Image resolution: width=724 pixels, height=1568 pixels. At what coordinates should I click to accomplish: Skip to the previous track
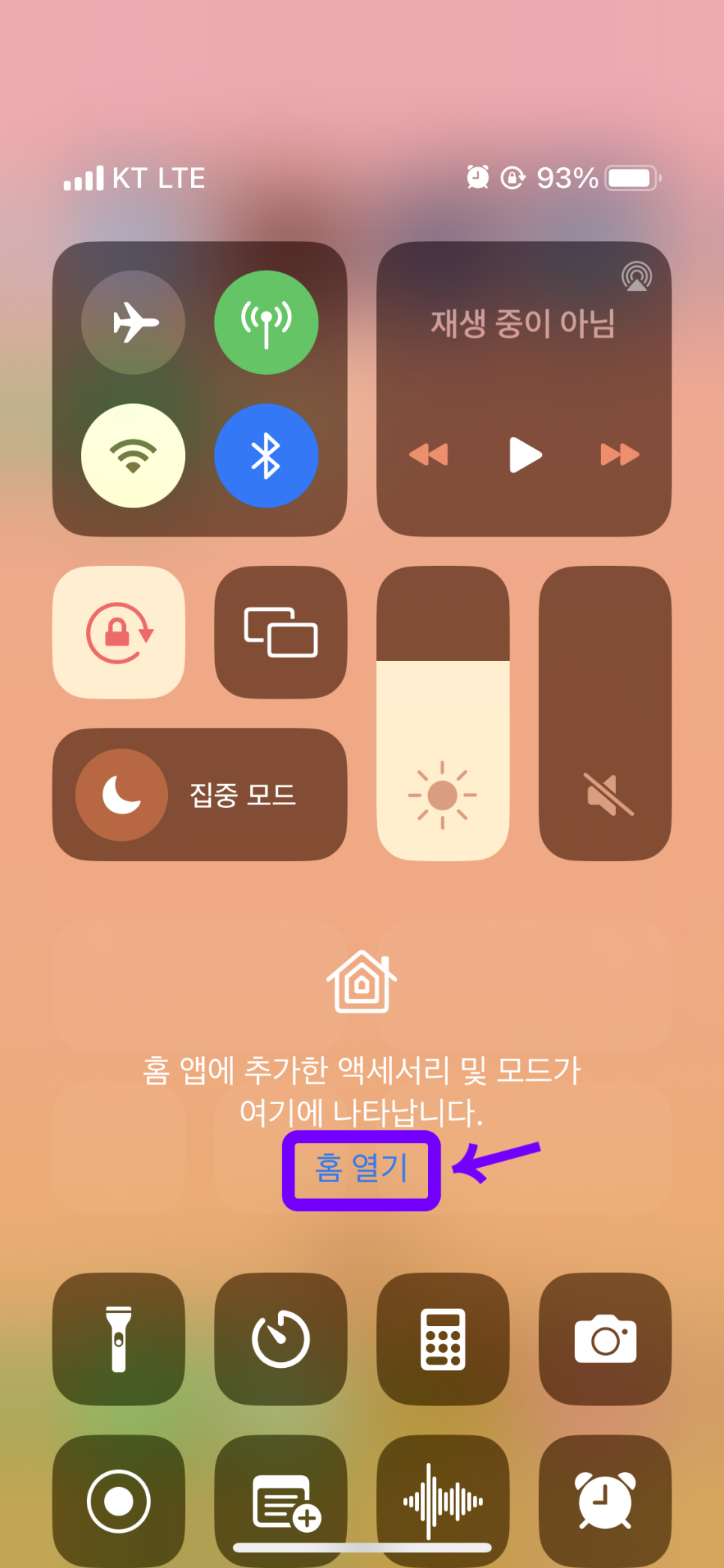click(x=429, y=454)
